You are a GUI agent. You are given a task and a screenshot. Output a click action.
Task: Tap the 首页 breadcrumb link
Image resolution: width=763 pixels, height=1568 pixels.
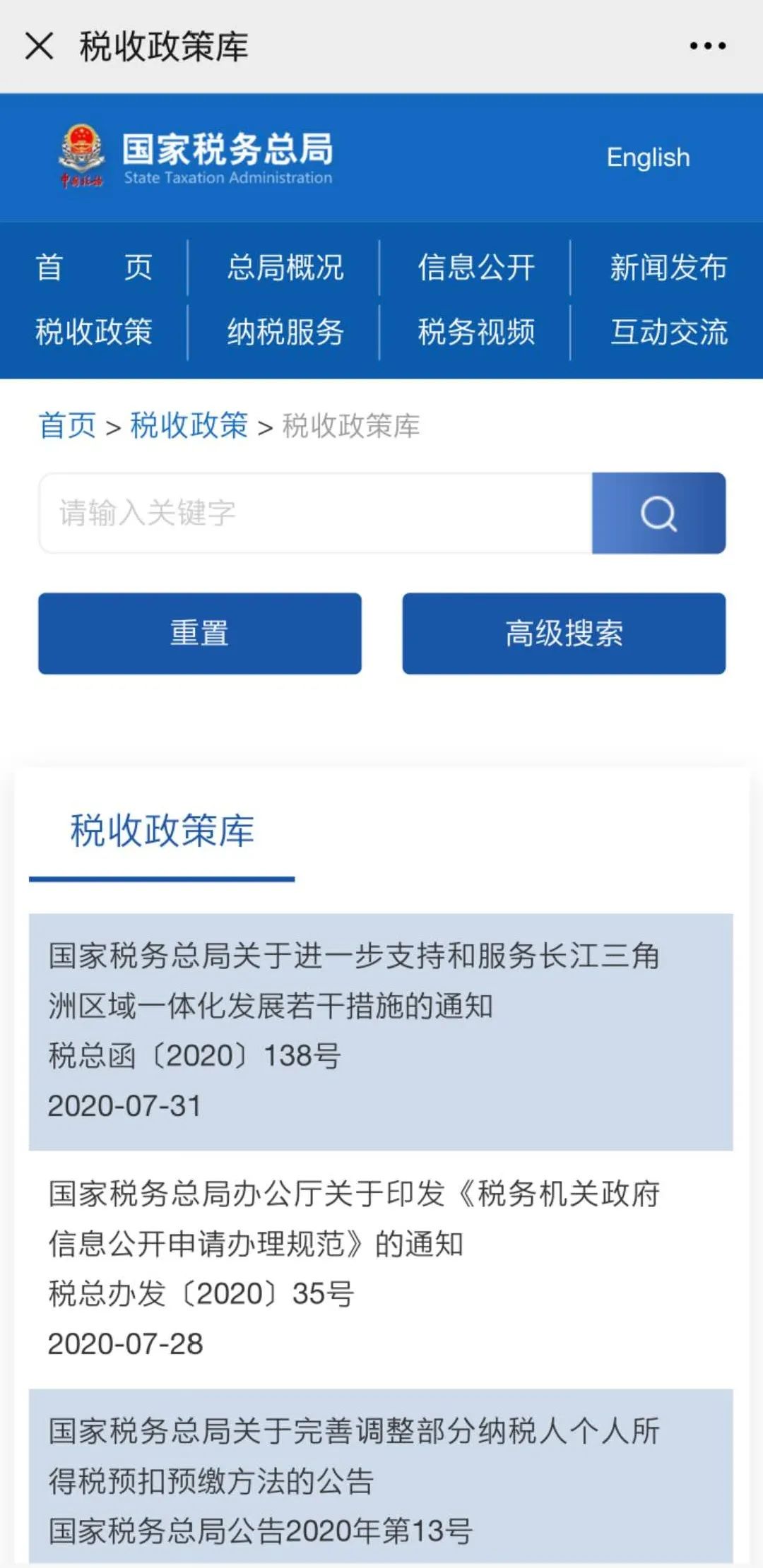click(x=67, y=425)
